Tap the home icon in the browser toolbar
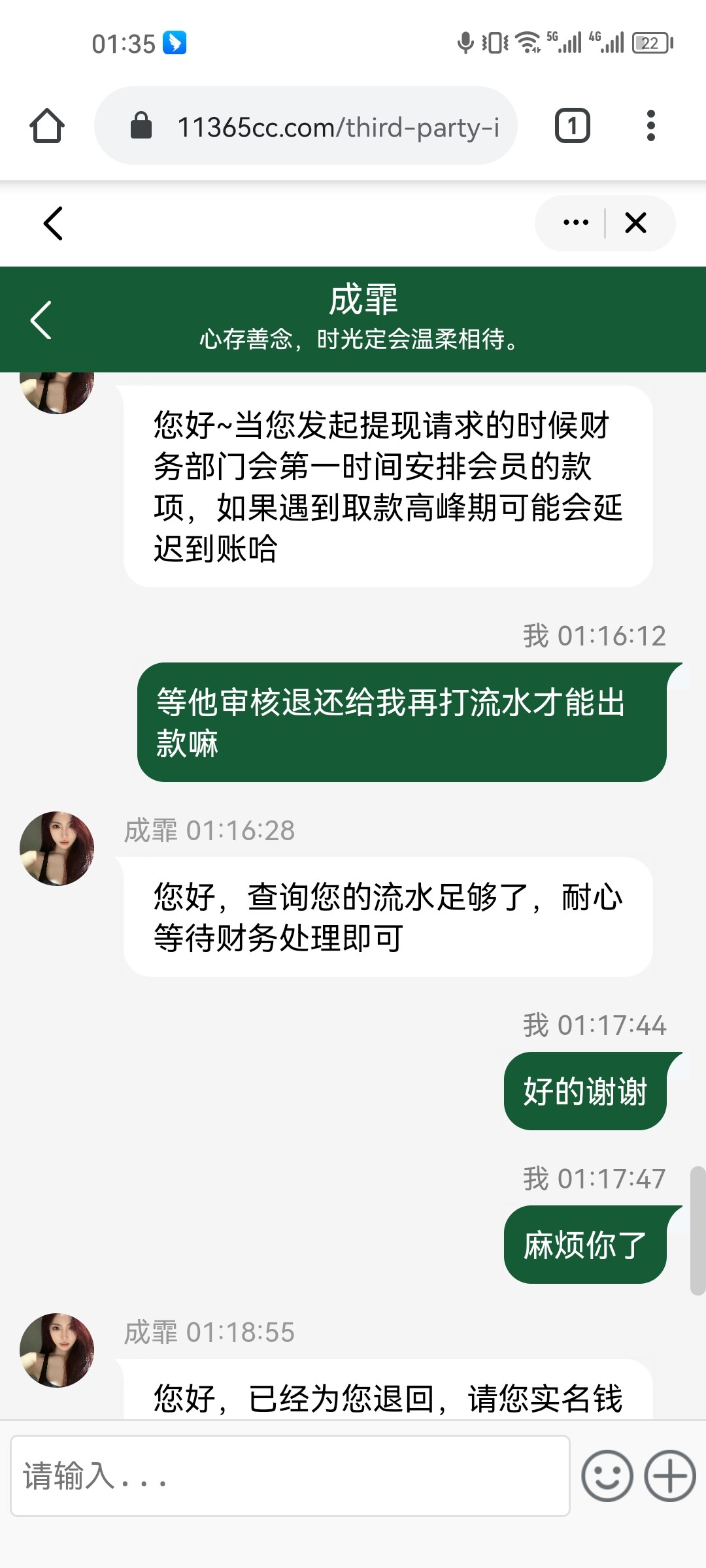The width and height of the screenshot is (706, 1568). click(46, 126)
